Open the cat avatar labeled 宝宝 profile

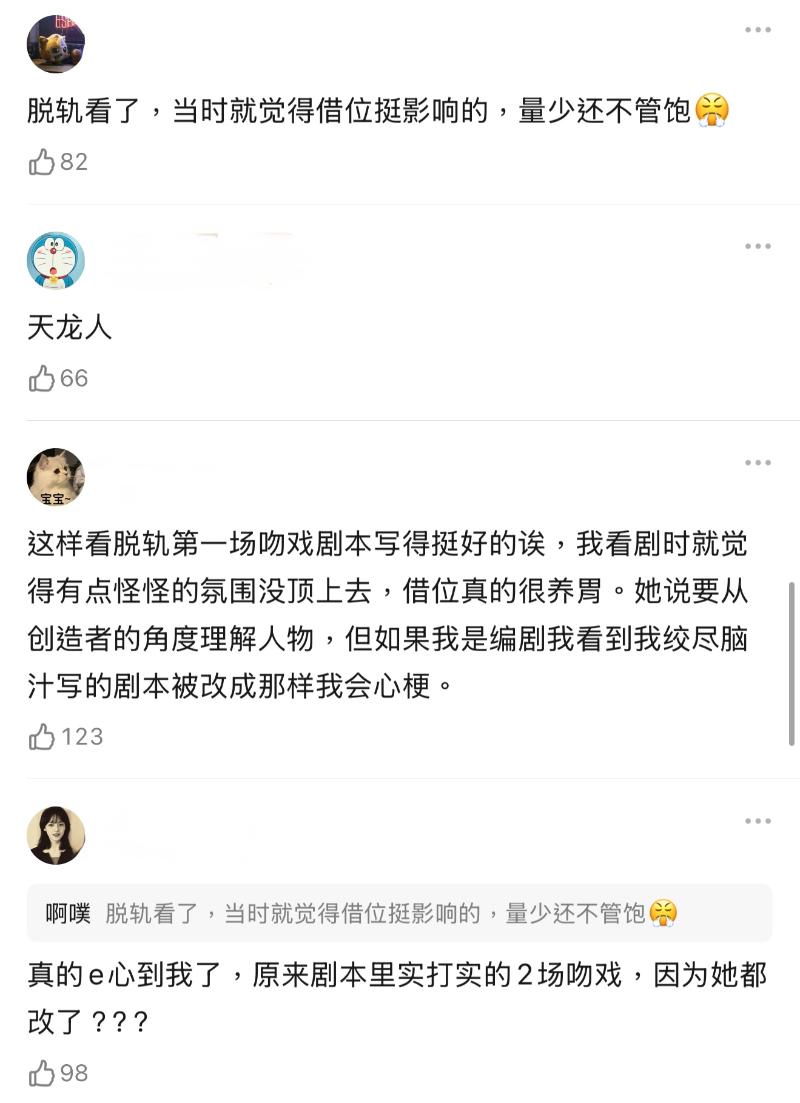pyautogui.click(x=56, y=477)
